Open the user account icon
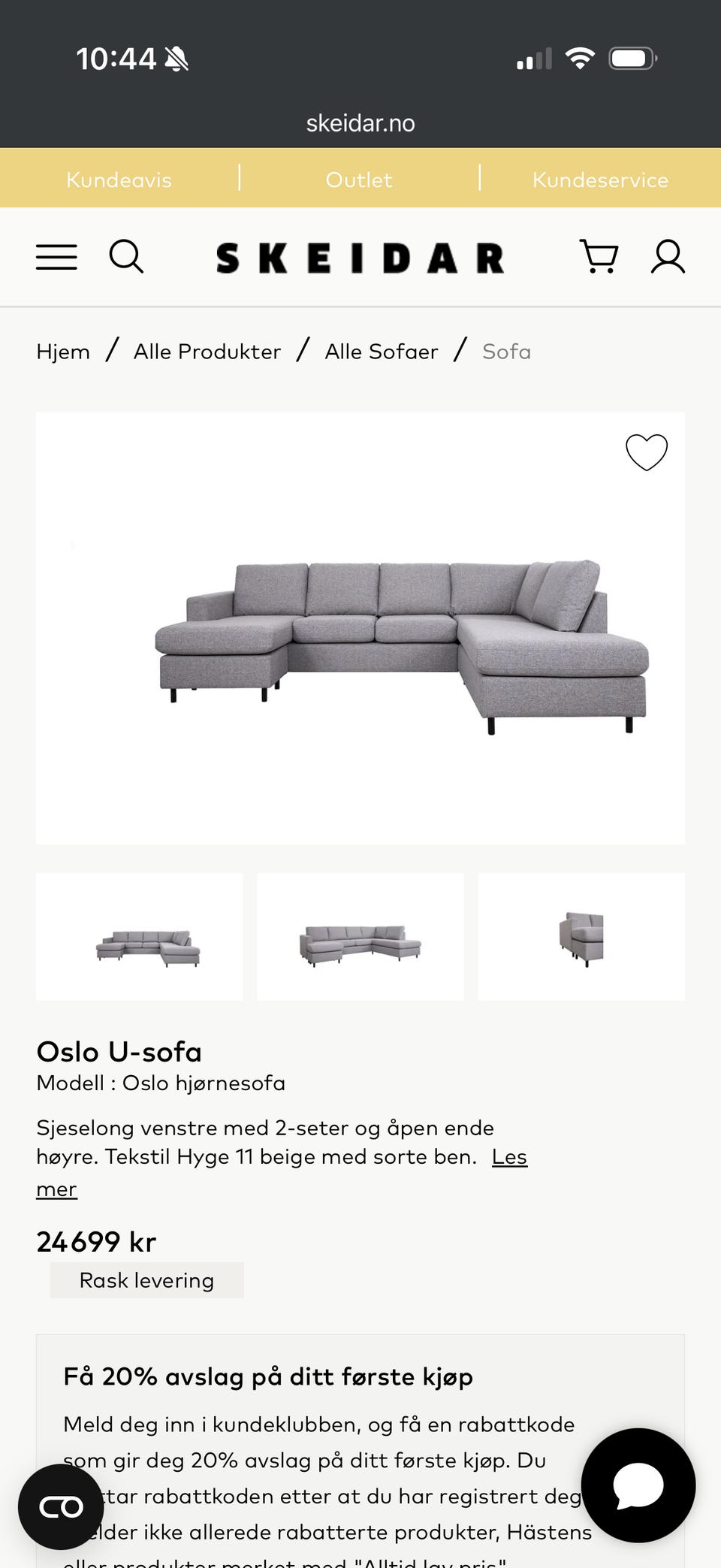 (668, 257)
